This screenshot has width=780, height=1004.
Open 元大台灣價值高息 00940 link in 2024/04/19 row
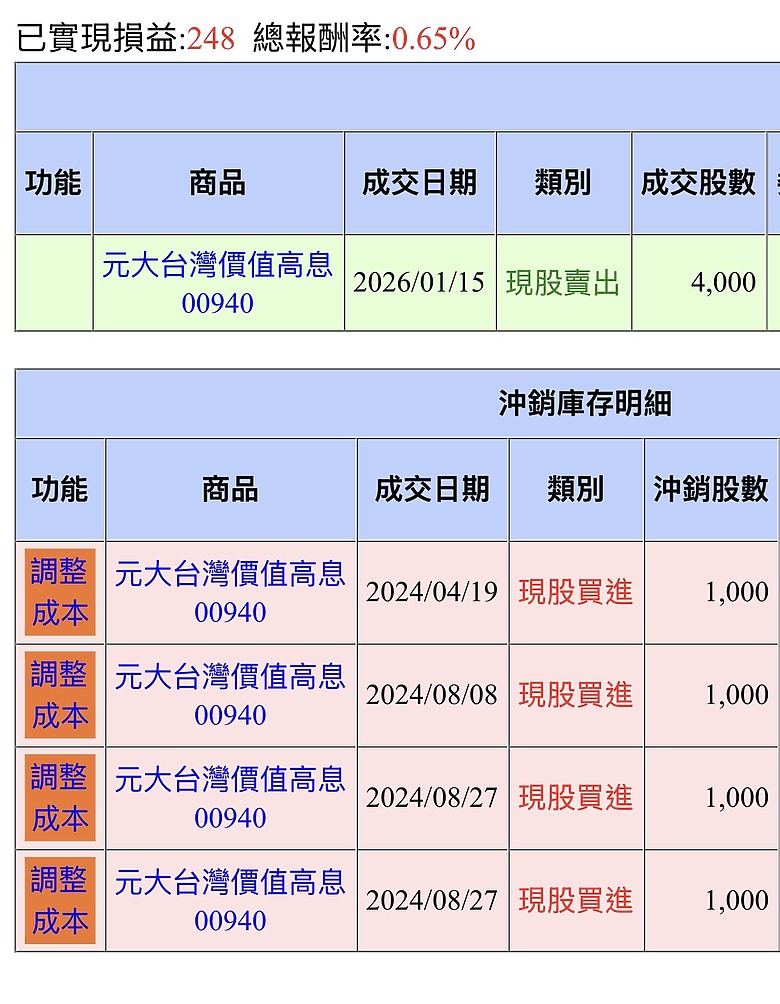(x=231, y=592)
